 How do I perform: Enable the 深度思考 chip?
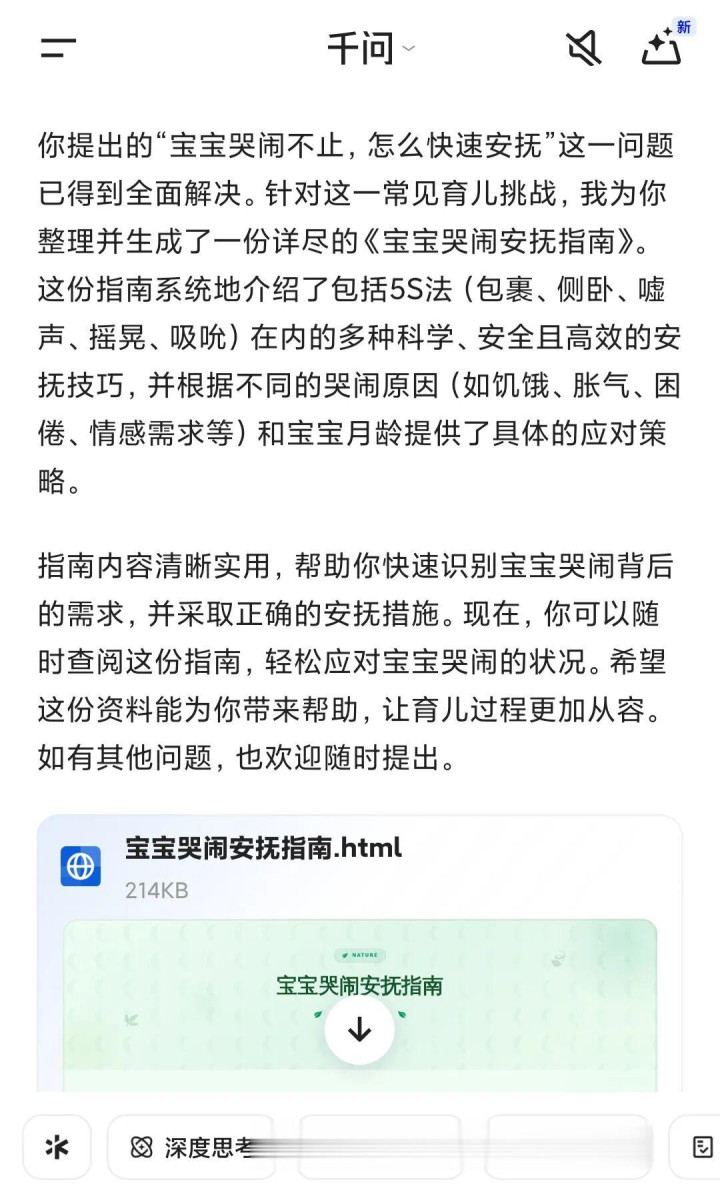(x=192, y=1148)
